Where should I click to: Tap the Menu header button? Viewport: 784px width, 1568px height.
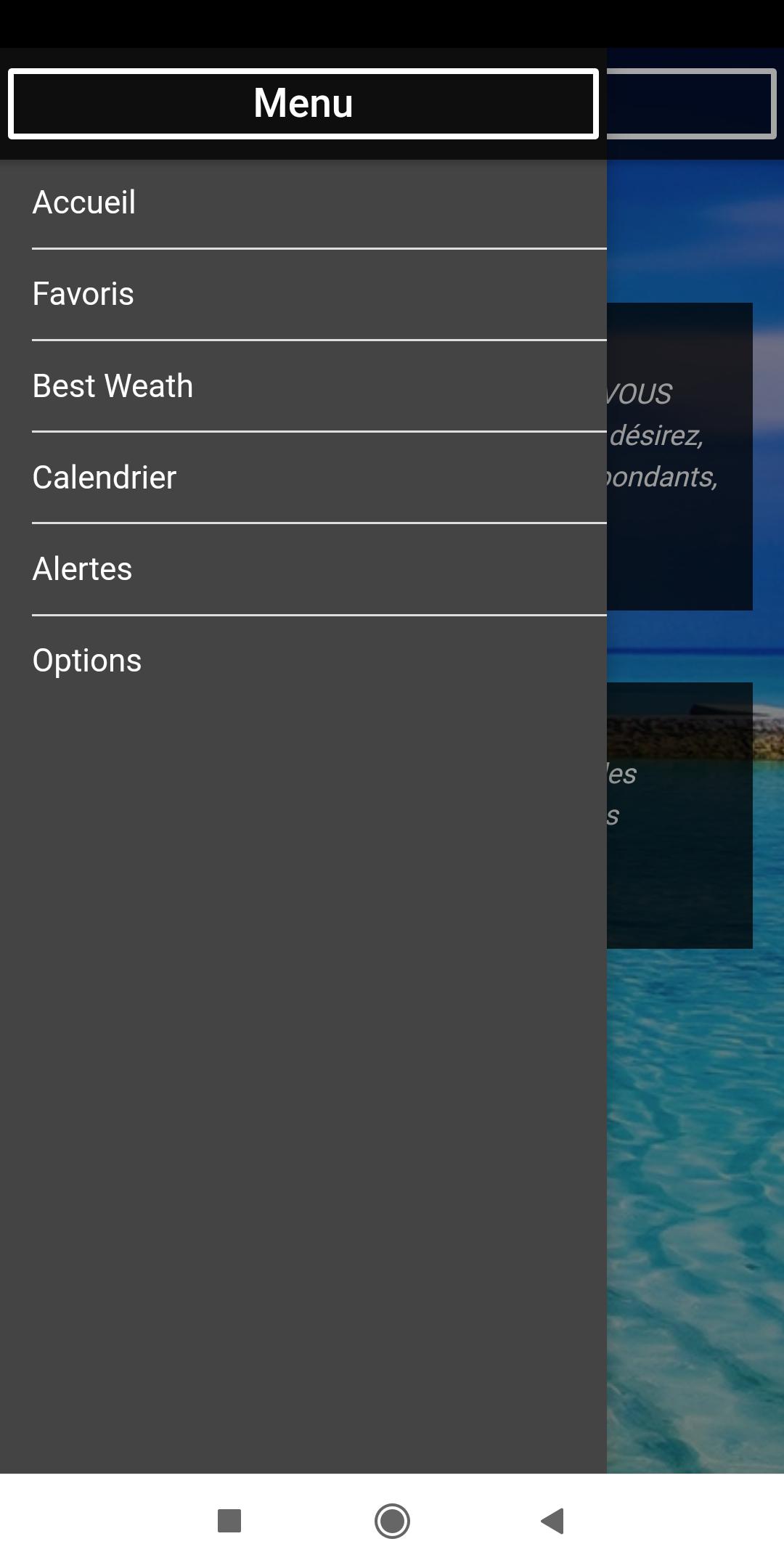pos(303,103)
